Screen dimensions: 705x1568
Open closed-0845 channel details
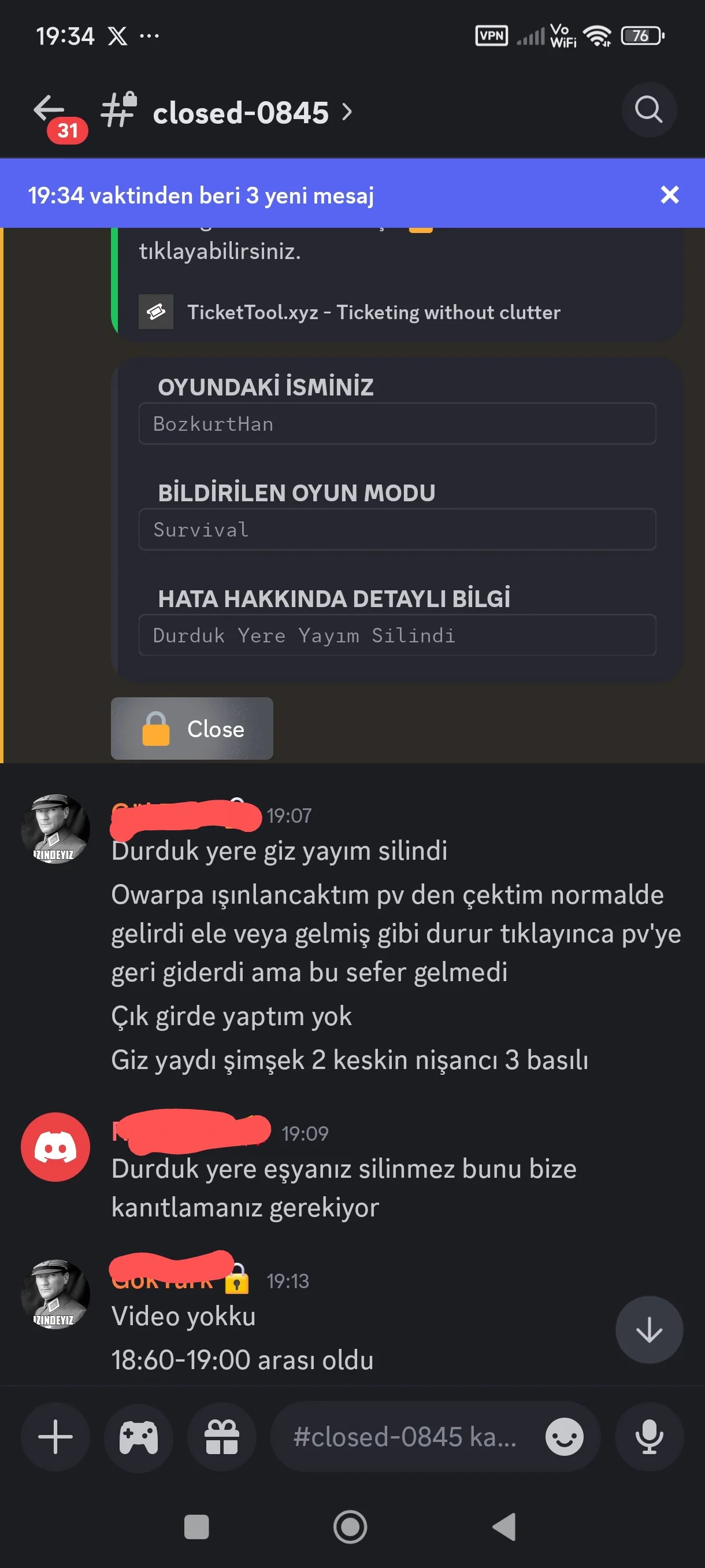point(241,113)
